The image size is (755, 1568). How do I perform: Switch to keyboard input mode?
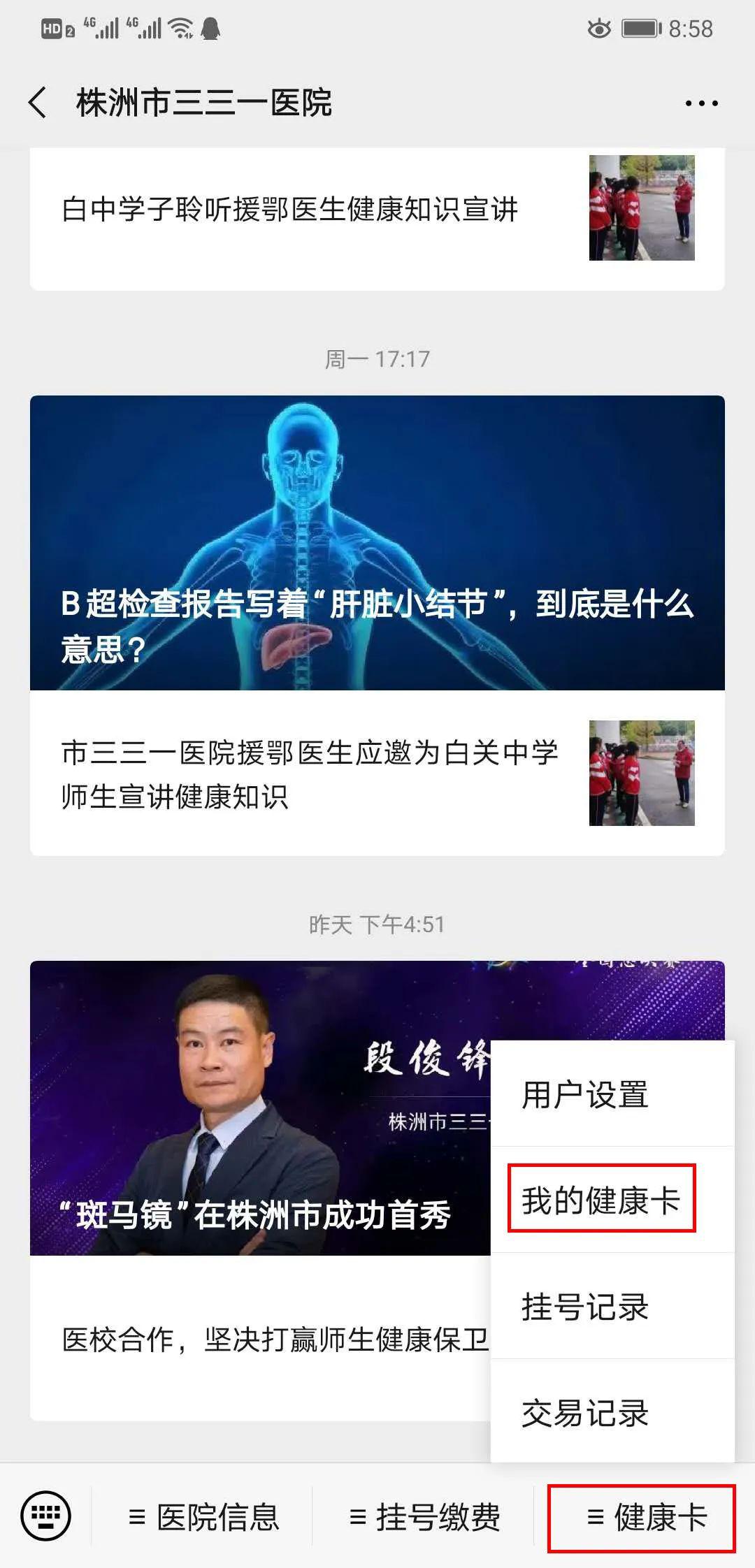pyautogui.click(x=46, y=1516)
